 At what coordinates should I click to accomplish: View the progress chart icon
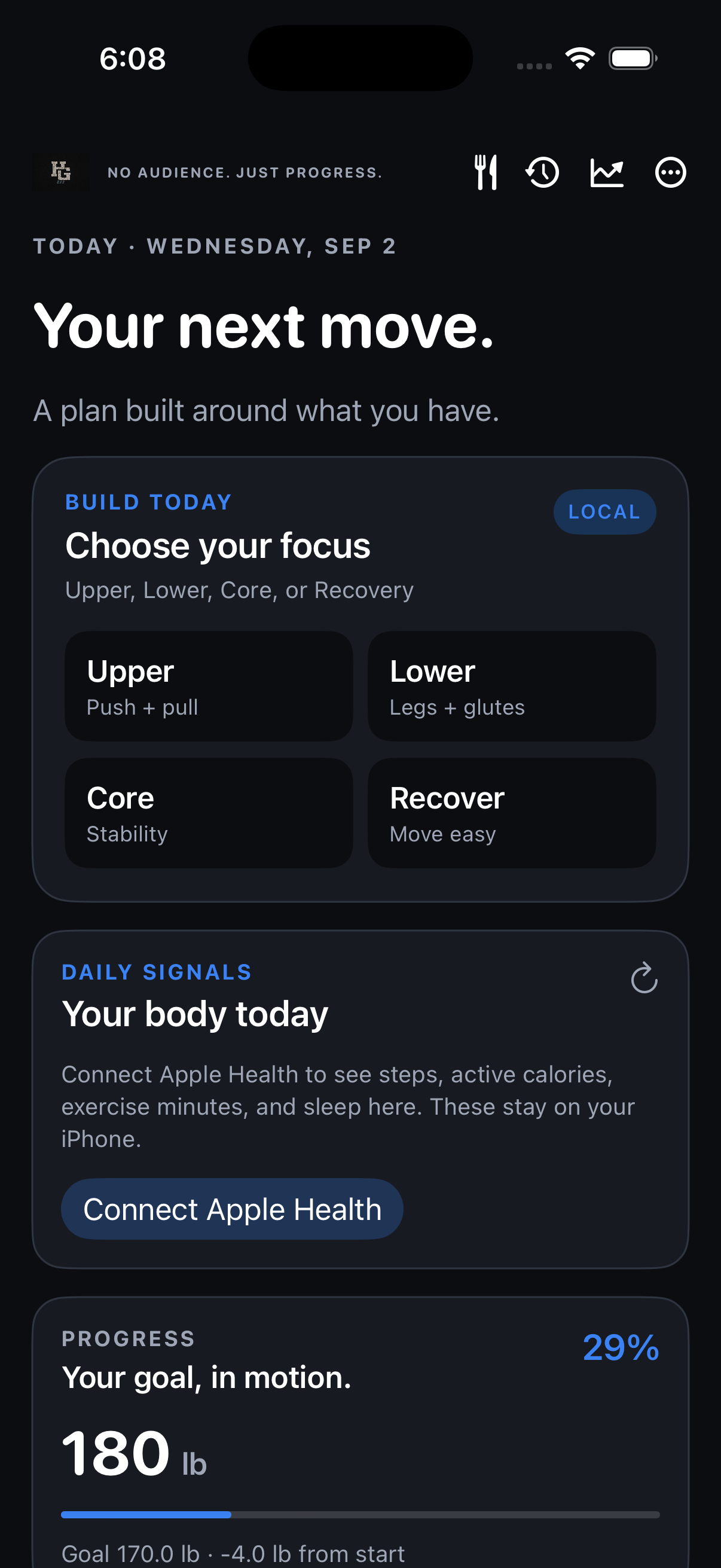tap(607, 173)
